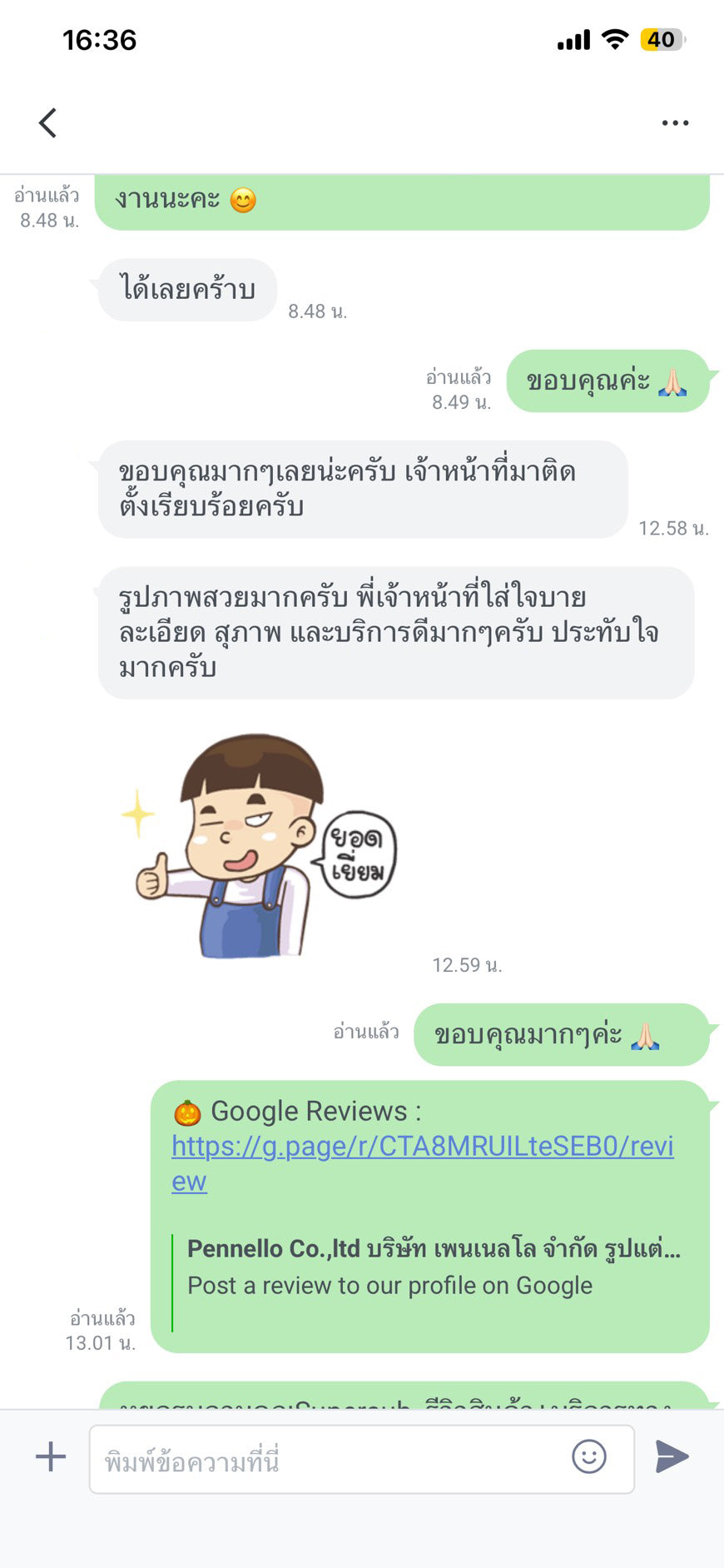The width and height of the screenshot is (724, 1568).
Task: Open the Pennello Co.,ltd link preview card
Action: 433,1267
